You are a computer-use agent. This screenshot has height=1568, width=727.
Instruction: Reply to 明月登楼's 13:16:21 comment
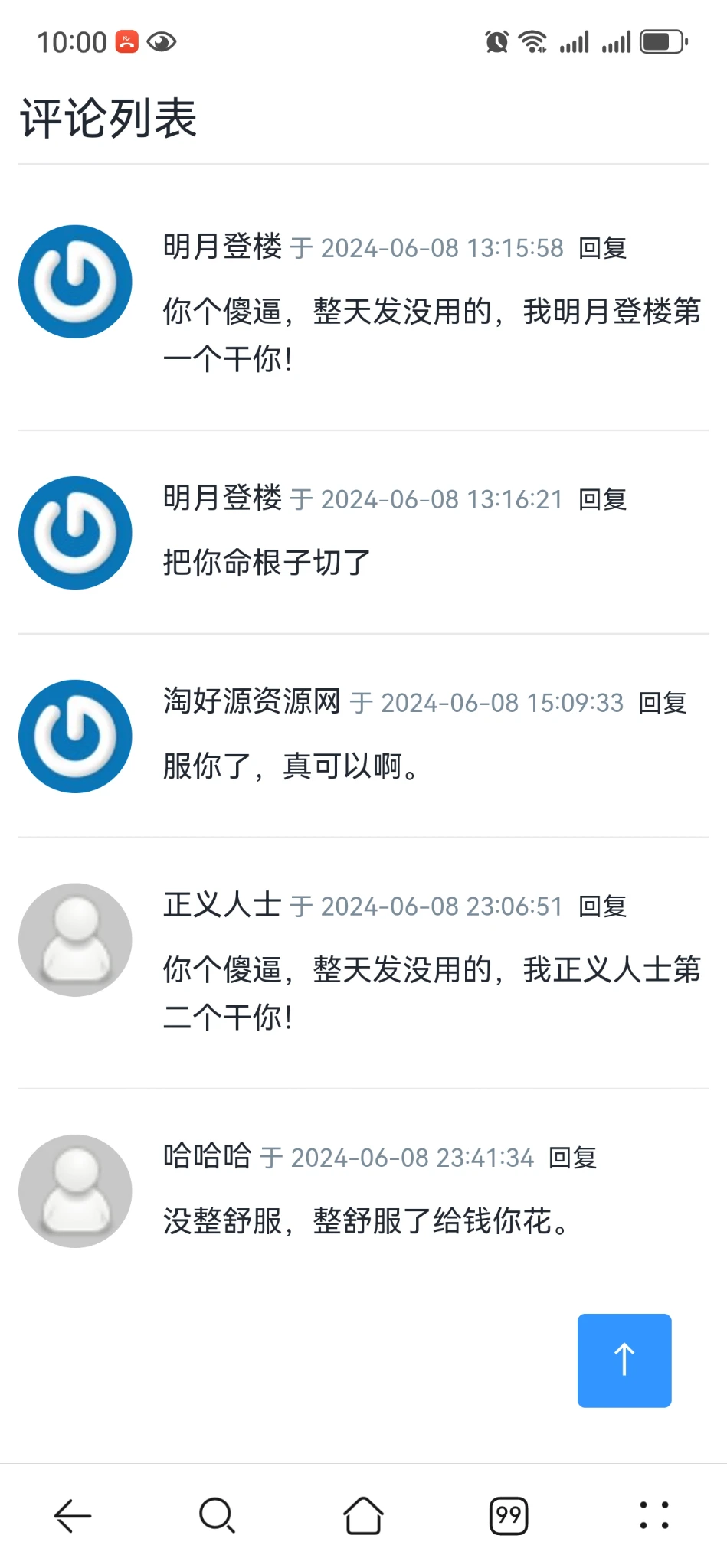pos(602,499)
